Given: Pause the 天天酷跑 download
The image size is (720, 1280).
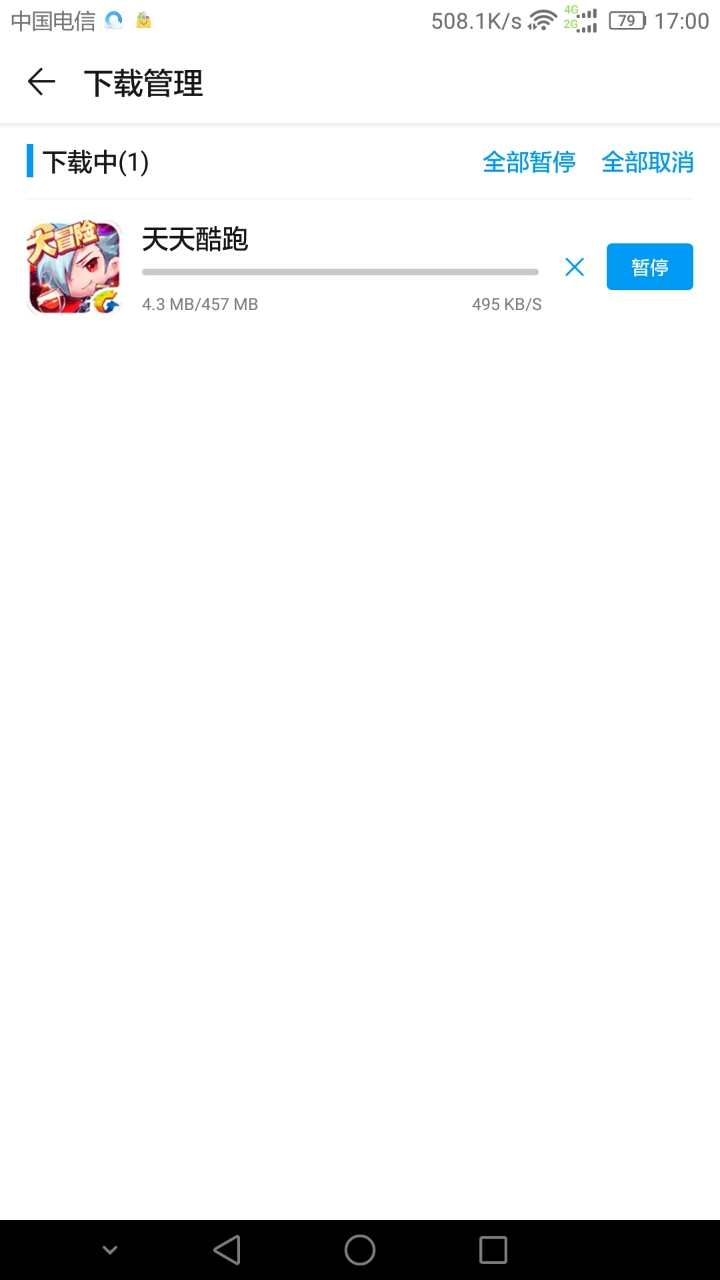Looking at the screenshot, I should [x=649, y=267].
